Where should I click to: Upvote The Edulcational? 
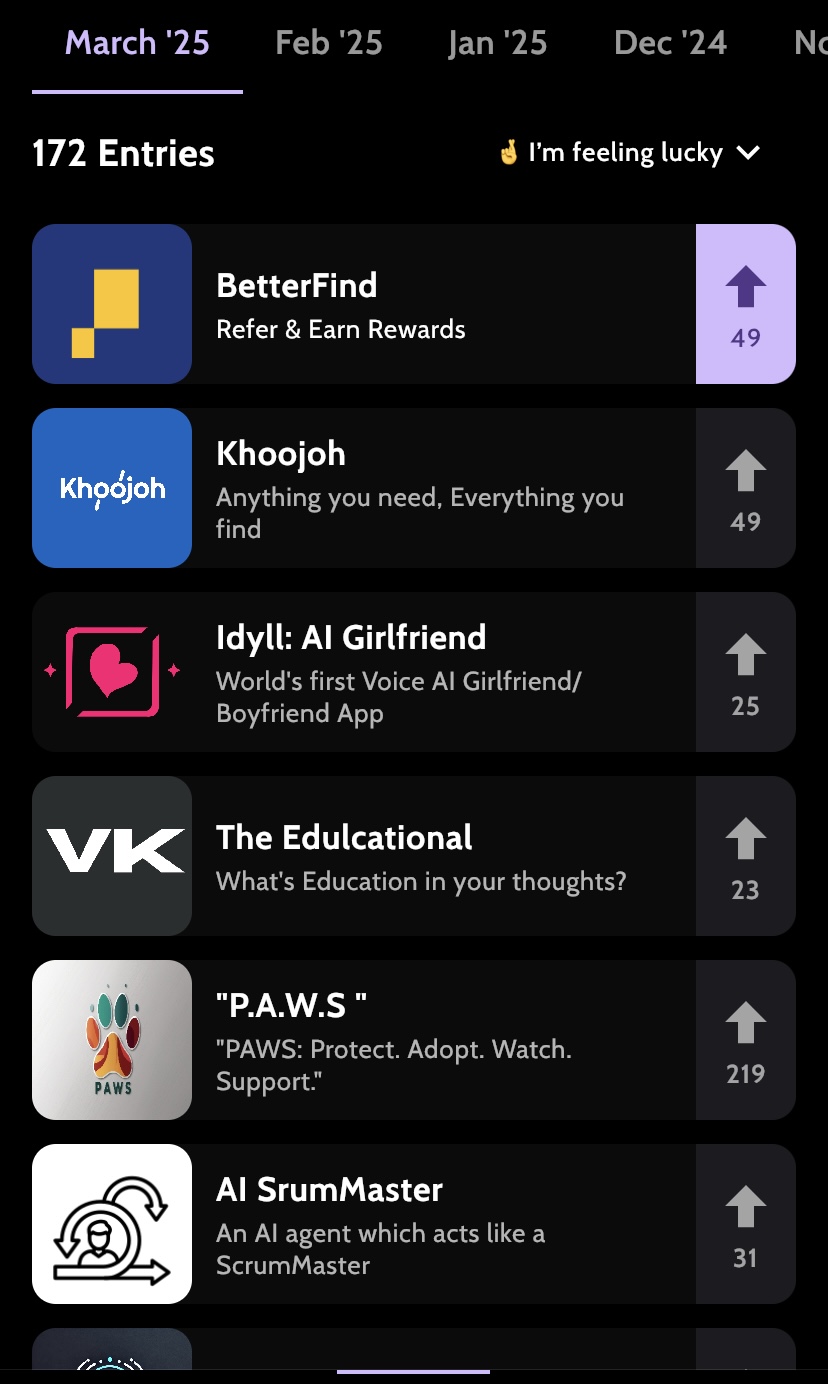click(745, 856)
